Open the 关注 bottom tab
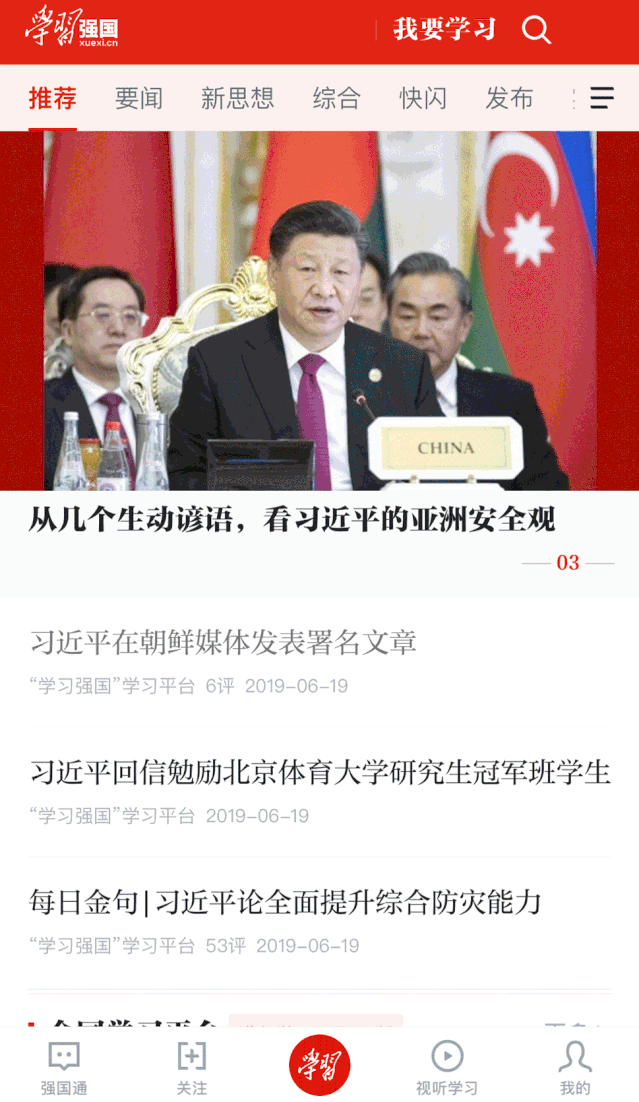This screenshot has height=1102, width=639. point(191,1068)
